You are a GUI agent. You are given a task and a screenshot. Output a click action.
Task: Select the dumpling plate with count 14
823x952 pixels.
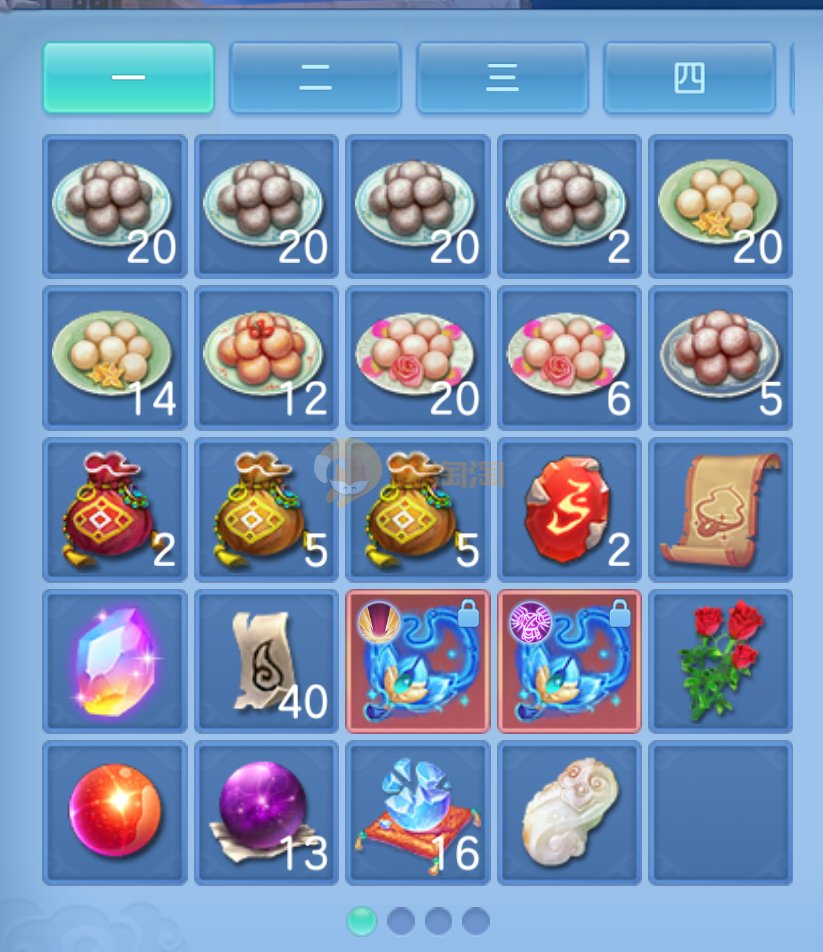point(114,357)
